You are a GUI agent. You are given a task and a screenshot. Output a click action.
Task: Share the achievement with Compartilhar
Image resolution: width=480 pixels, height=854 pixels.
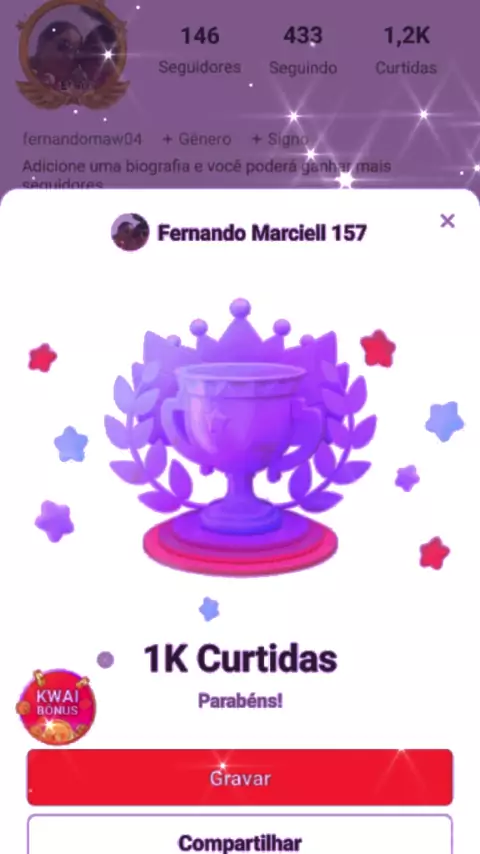(x=240, y=836)
